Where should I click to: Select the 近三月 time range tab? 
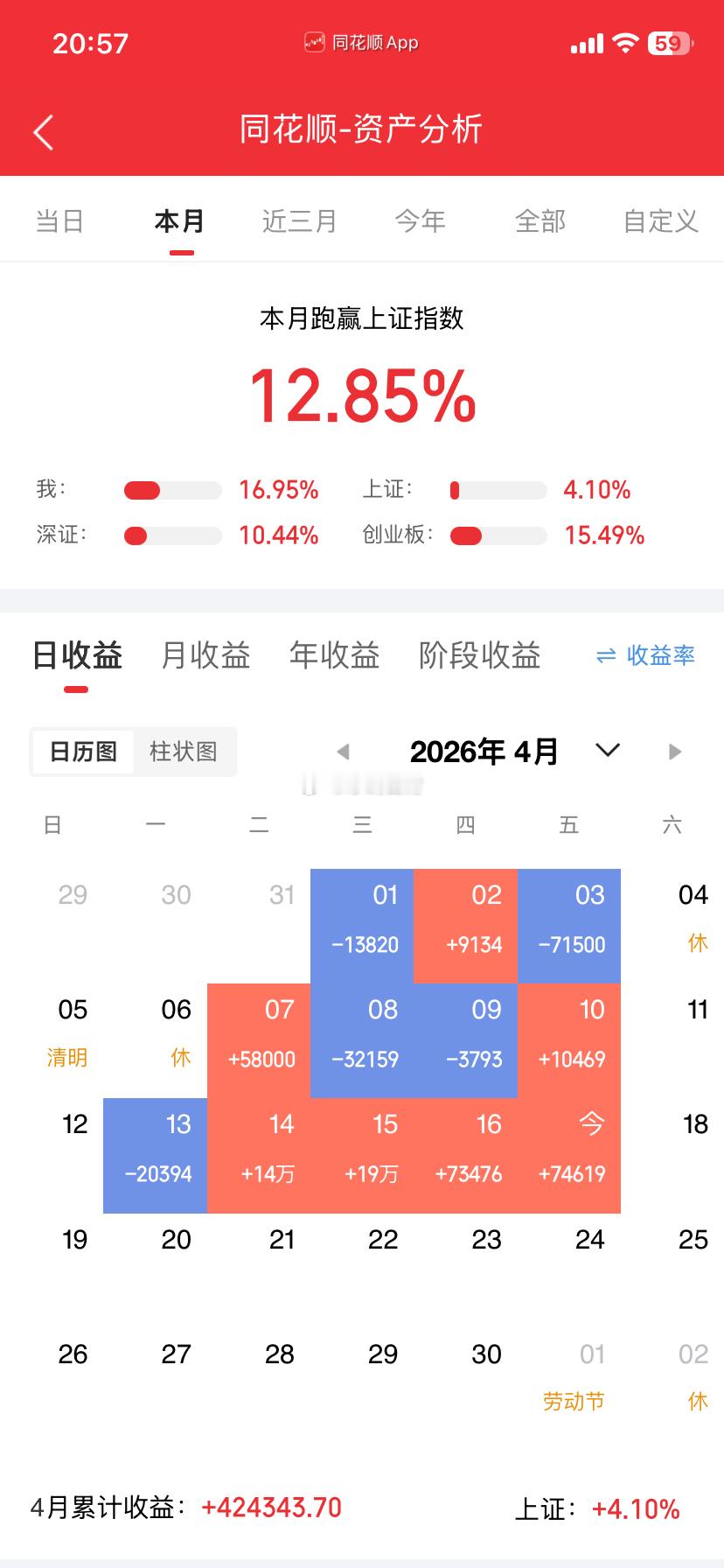click(299, 221)
